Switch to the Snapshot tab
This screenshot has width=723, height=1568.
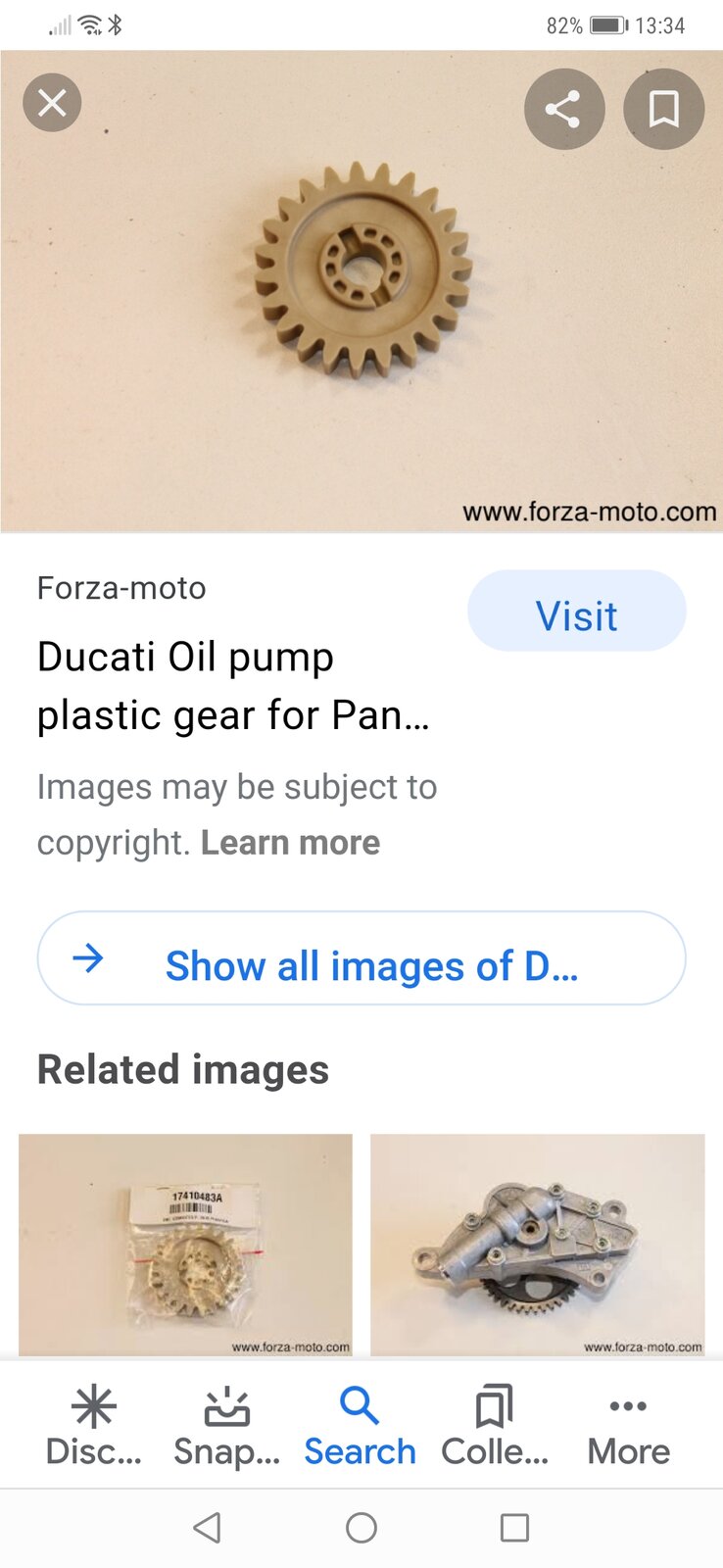coord(226,1425)
